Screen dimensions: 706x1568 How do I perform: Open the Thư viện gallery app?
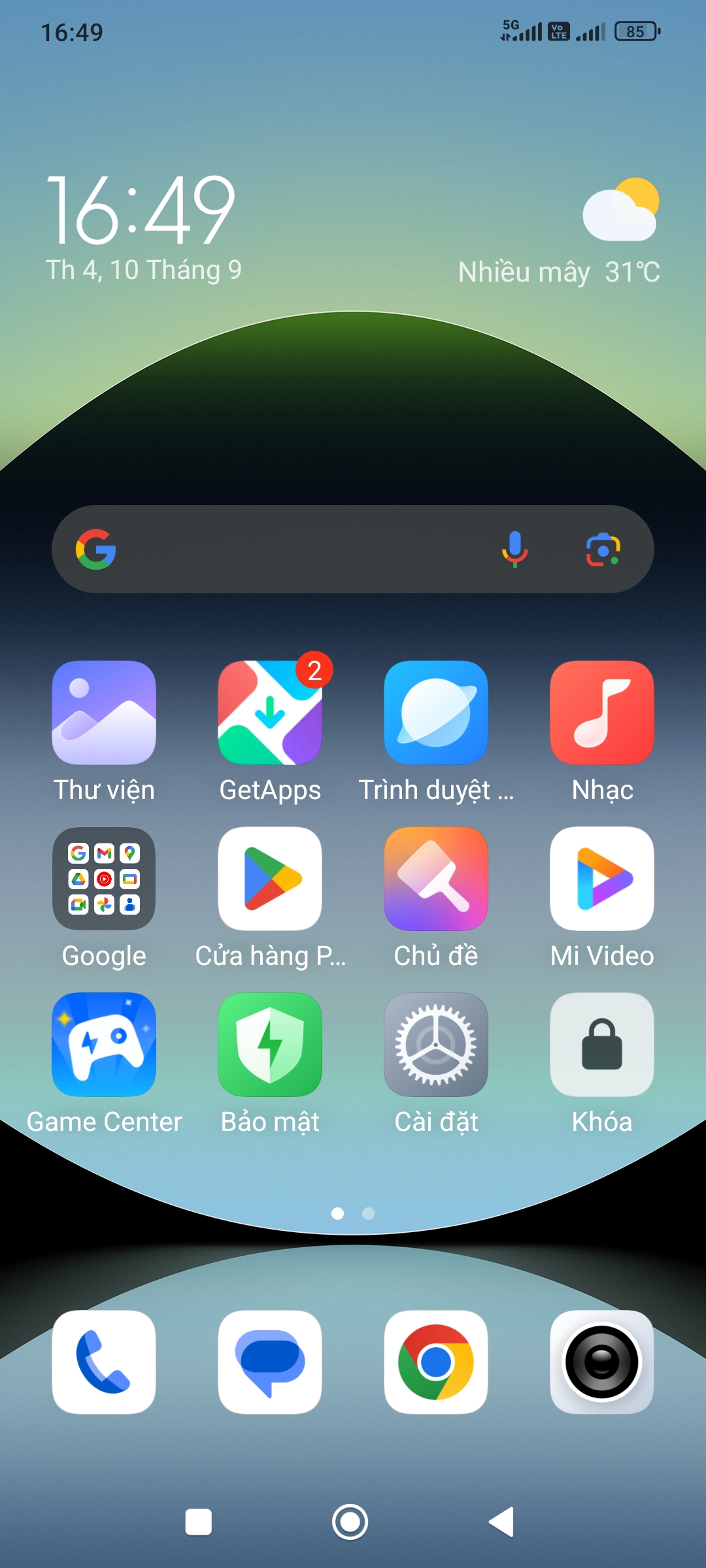click(x=104, y=713)
